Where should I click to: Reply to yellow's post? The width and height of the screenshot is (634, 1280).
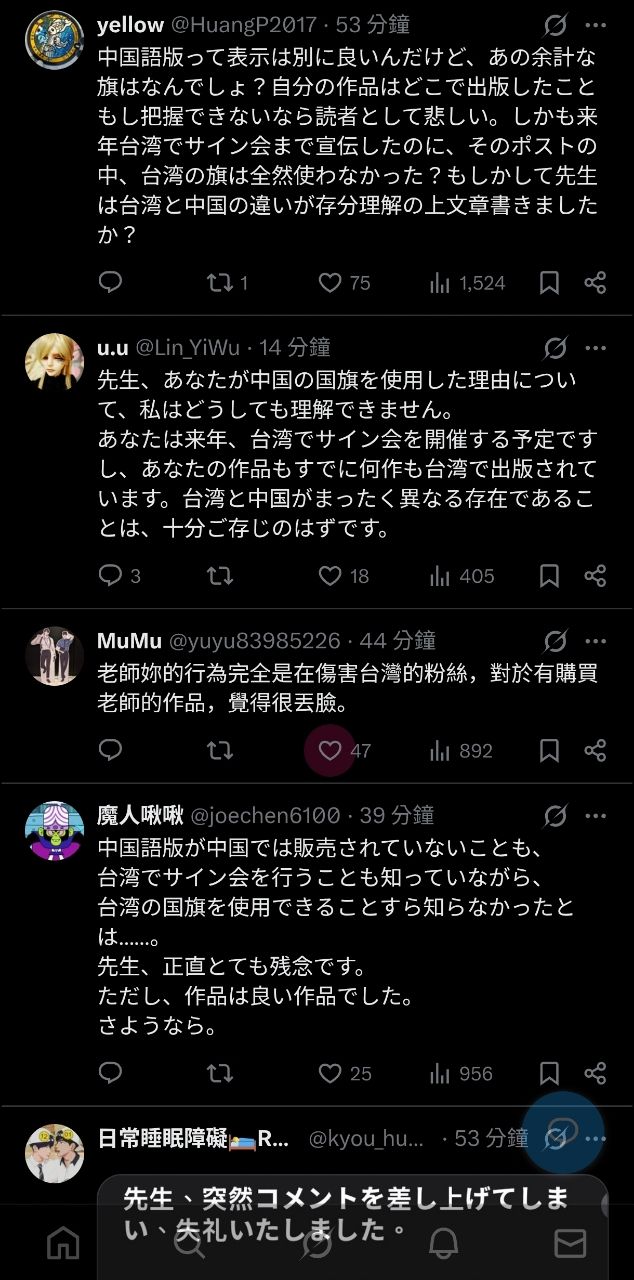pos(111,283)
